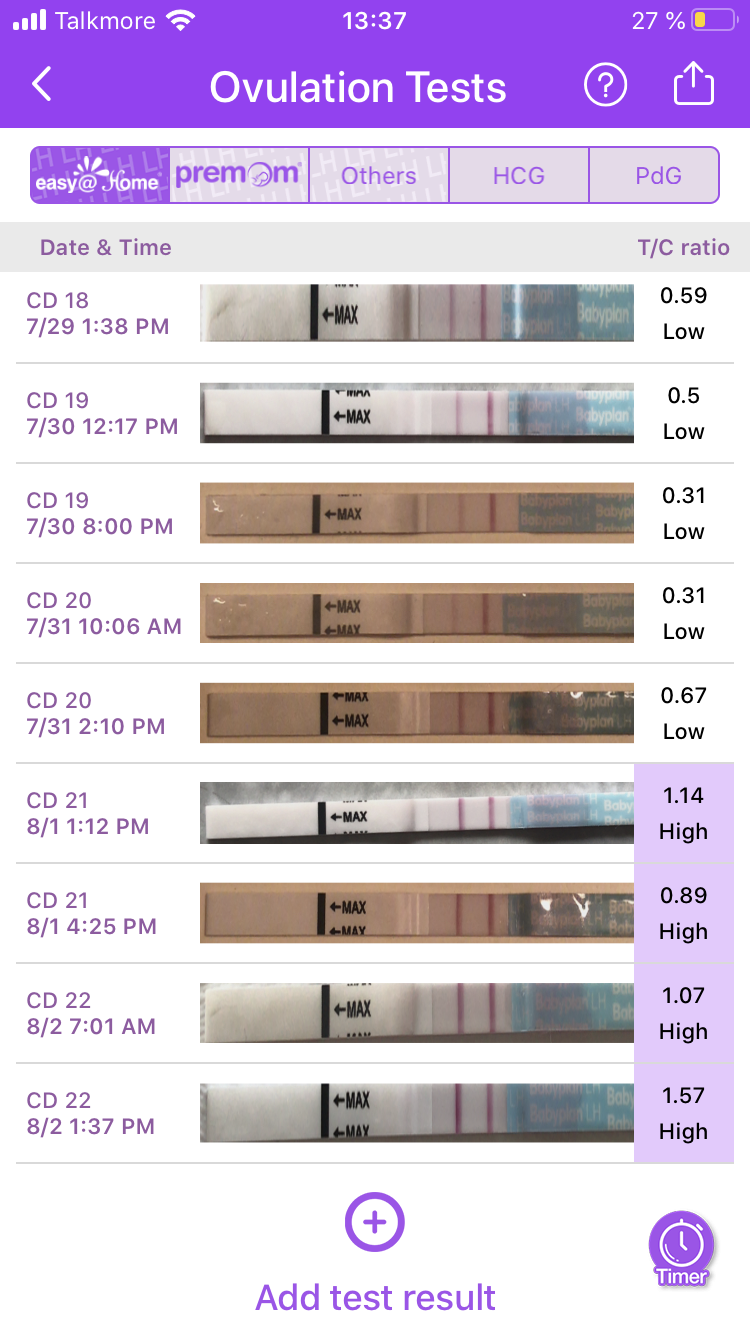This screenshot has width=750, height=1334.
Task: Add a new test result
Action: [375, 1222]
